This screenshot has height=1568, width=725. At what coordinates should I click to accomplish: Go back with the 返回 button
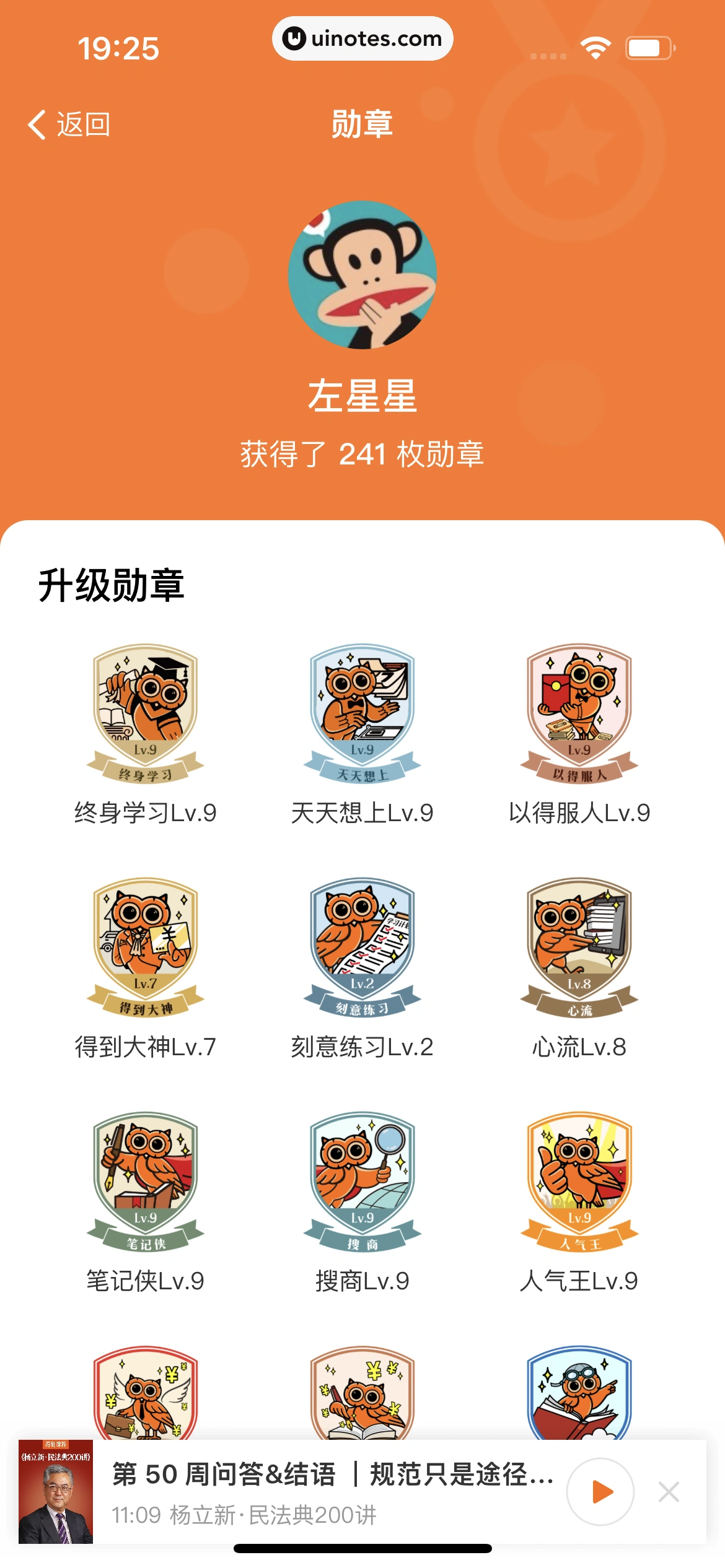tap(69, 124)
